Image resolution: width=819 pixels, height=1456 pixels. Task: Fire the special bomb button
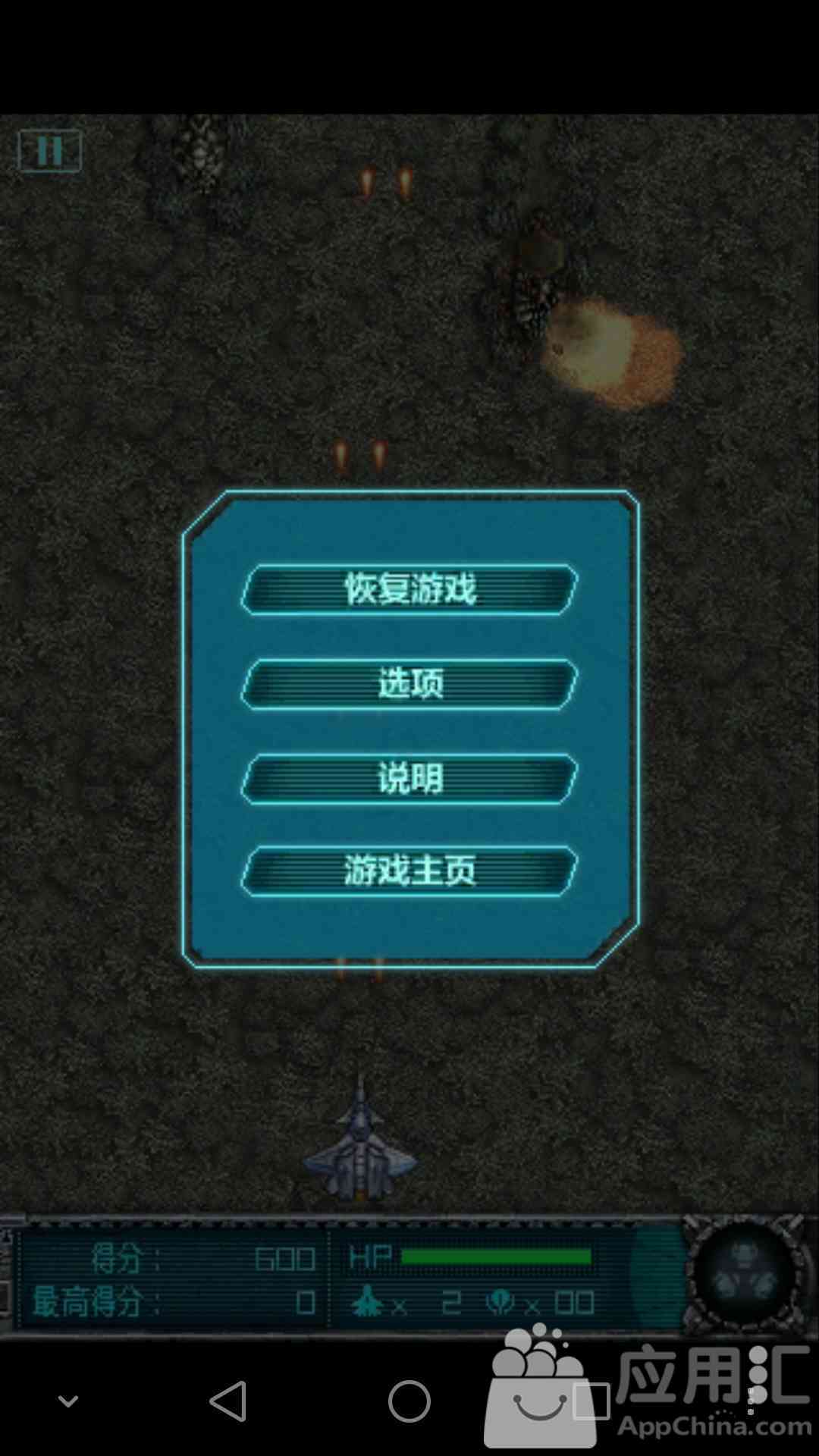pyautogui.click(x=744, y=1276)
